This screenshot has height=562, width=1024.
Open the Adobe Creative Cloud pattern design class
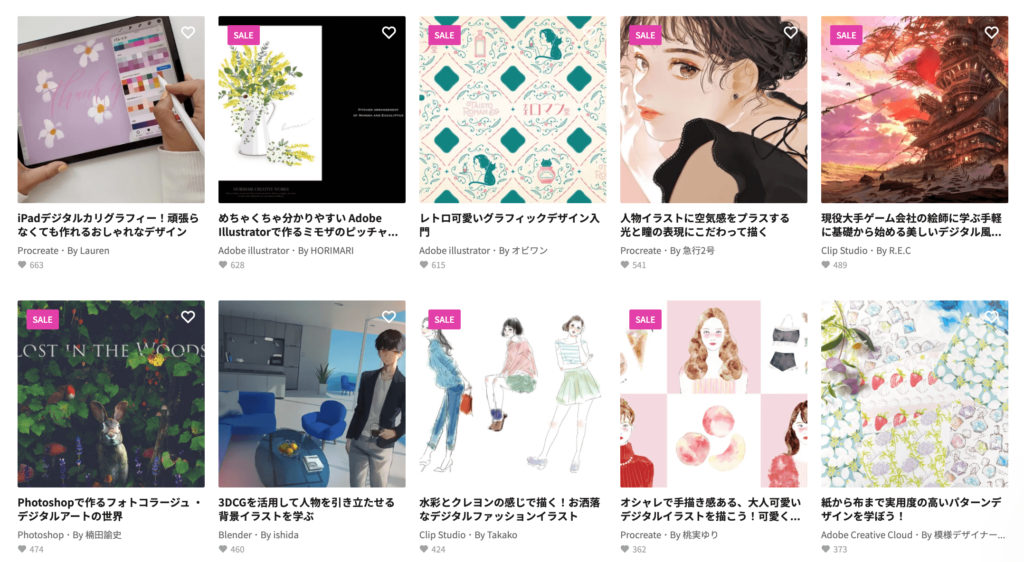[x=914, y=394]
